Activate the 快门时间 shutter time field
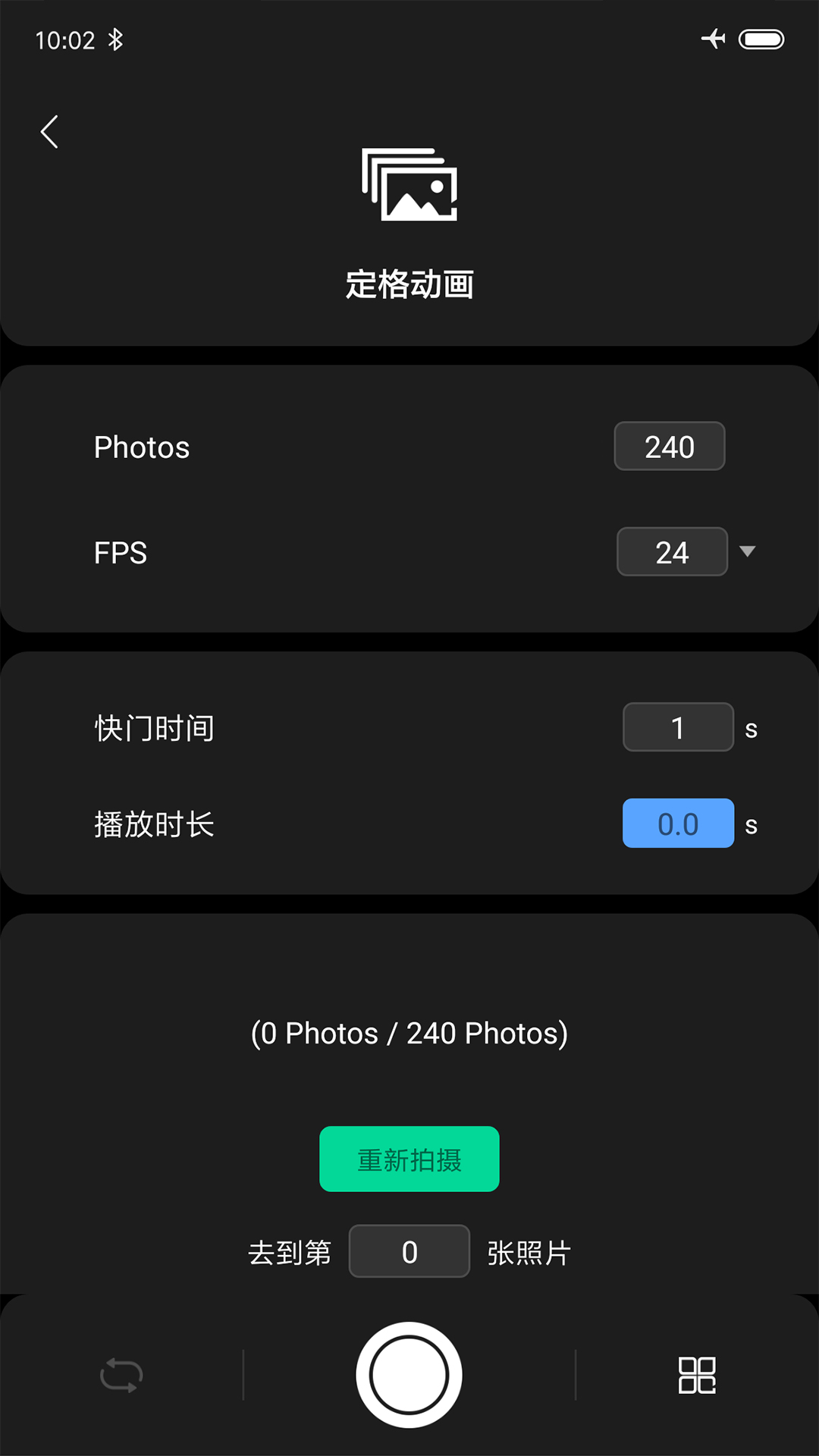The height and width of the screenshot is (1456, 819). tap(678, 726)
